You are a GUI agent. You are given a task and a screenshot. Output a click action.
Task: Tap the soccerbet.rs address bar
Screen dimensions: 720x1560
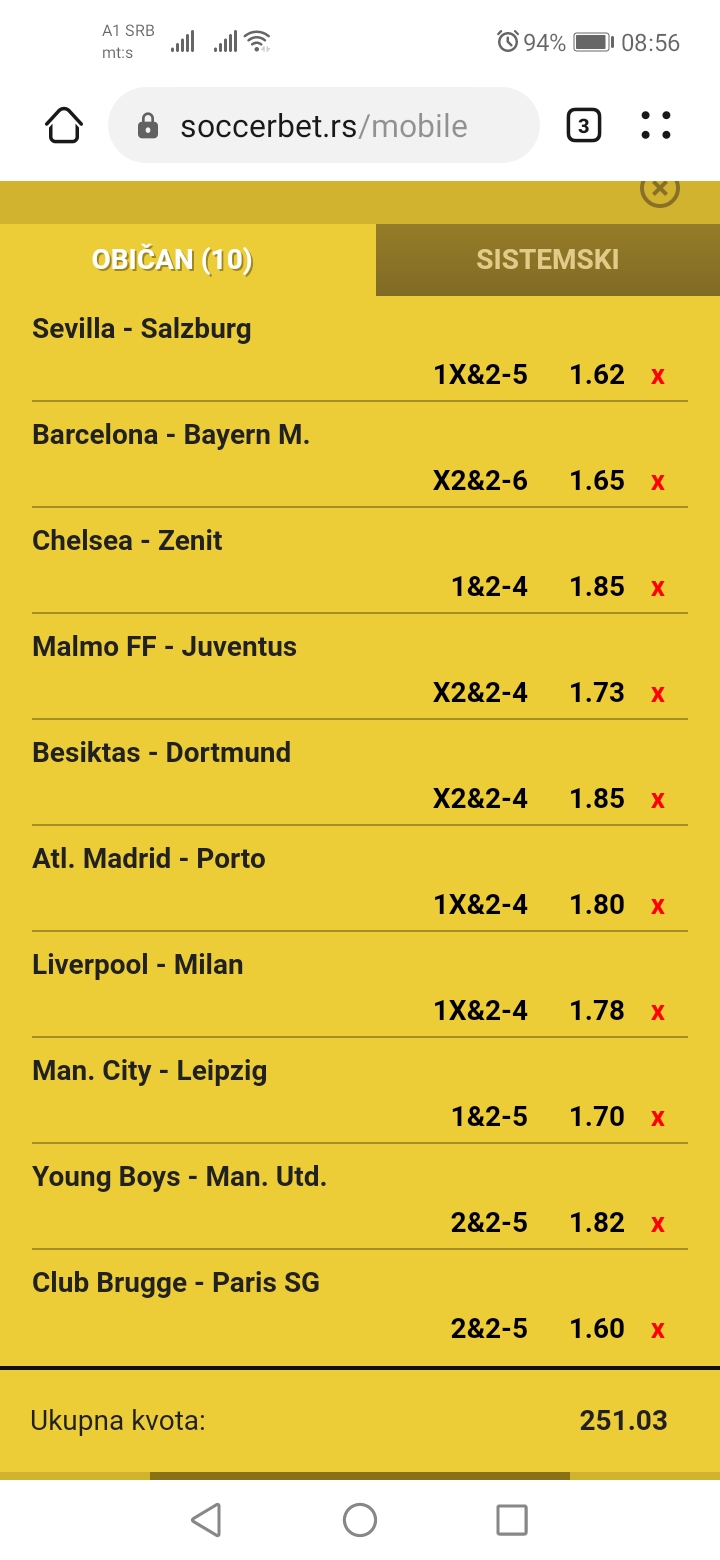click(324, 125)
